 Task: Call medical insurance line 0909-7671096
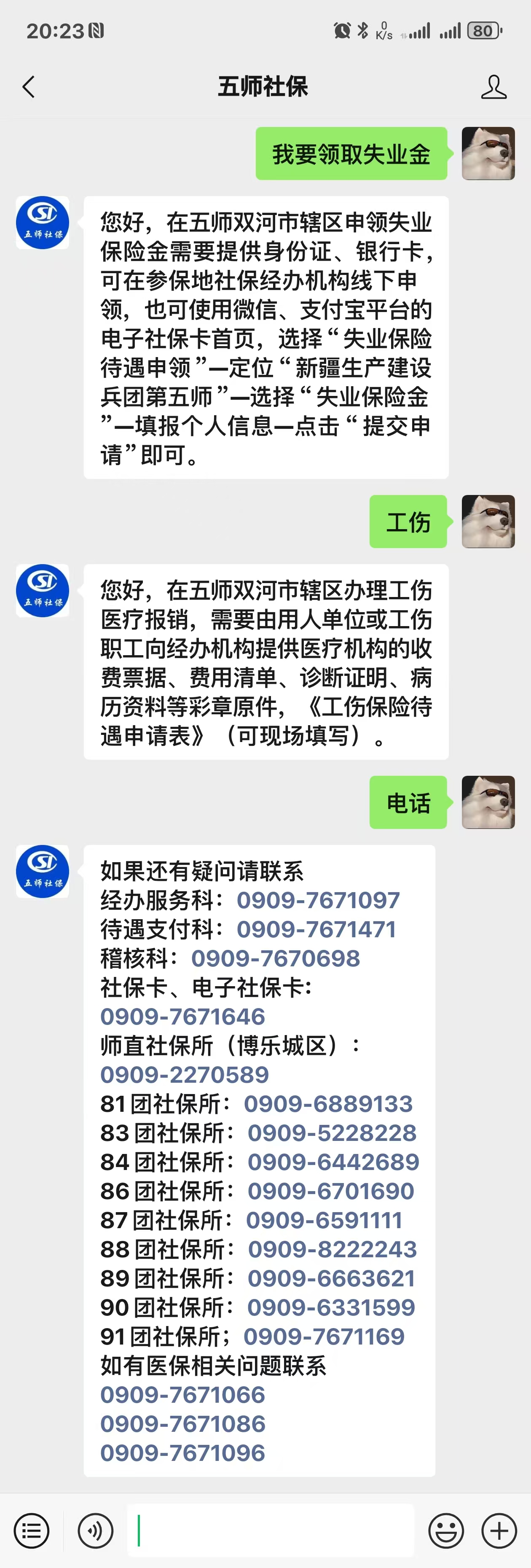(182, 1453)
